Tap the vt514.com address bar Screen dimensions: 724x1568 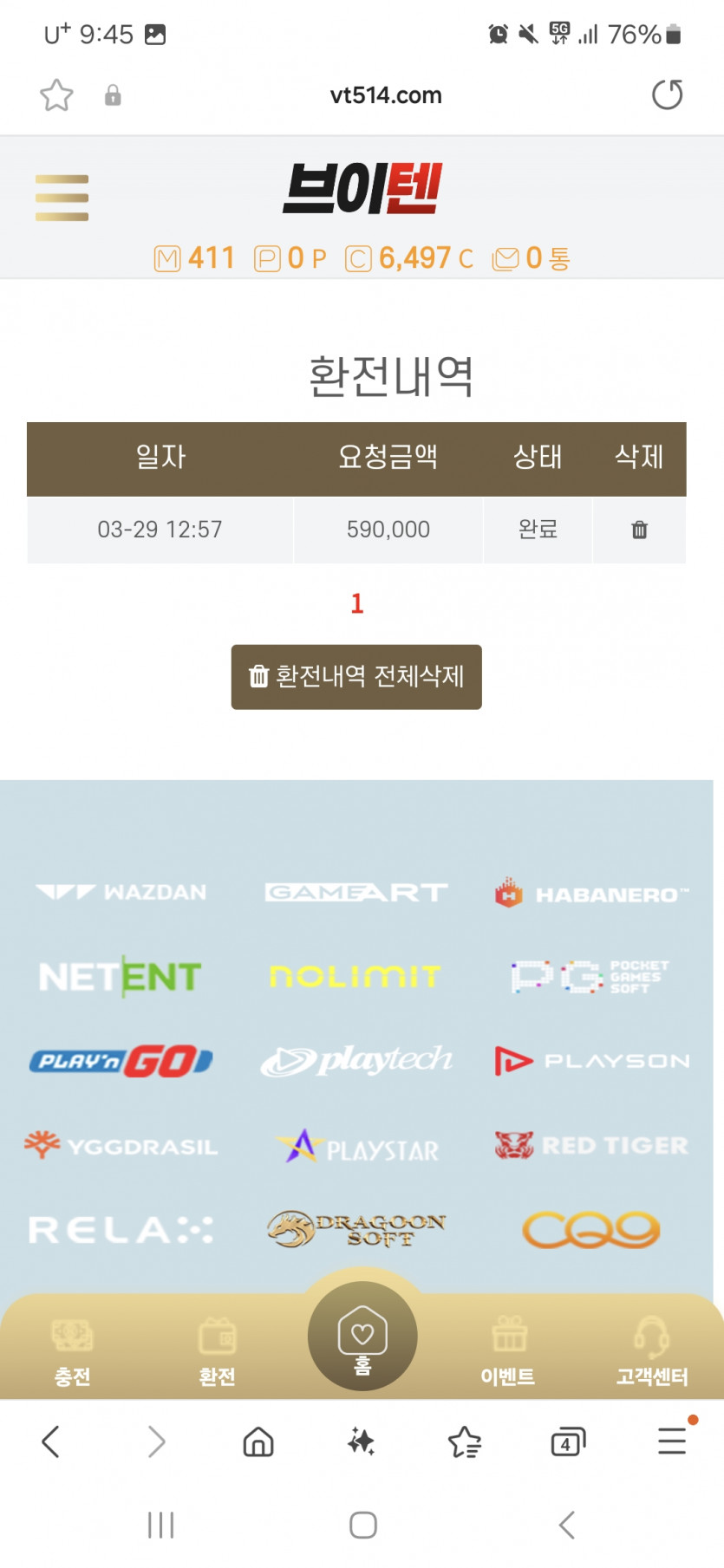[x=386, y=95]
